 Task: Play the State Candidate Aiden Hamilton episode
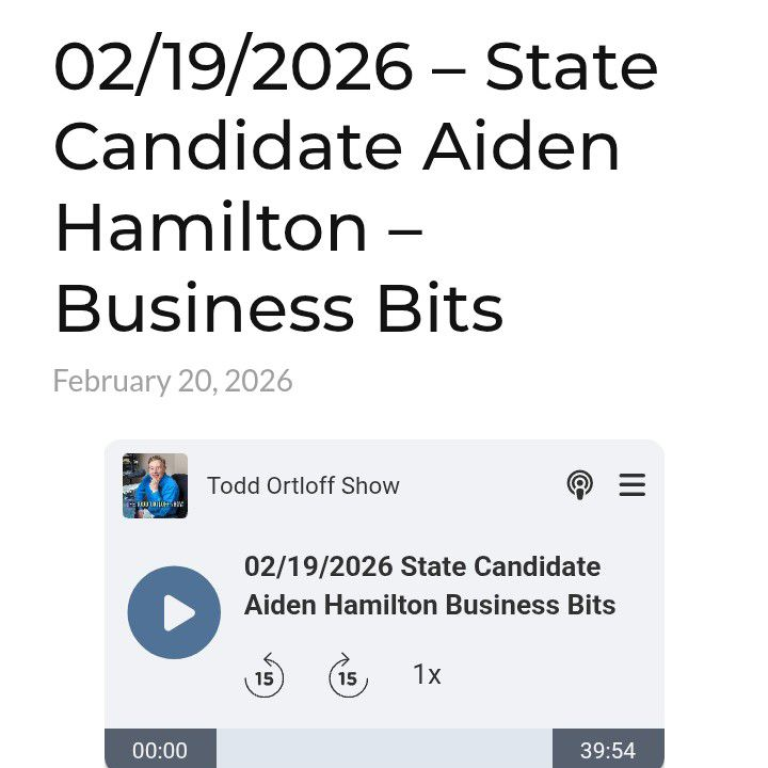pos(174,612)
